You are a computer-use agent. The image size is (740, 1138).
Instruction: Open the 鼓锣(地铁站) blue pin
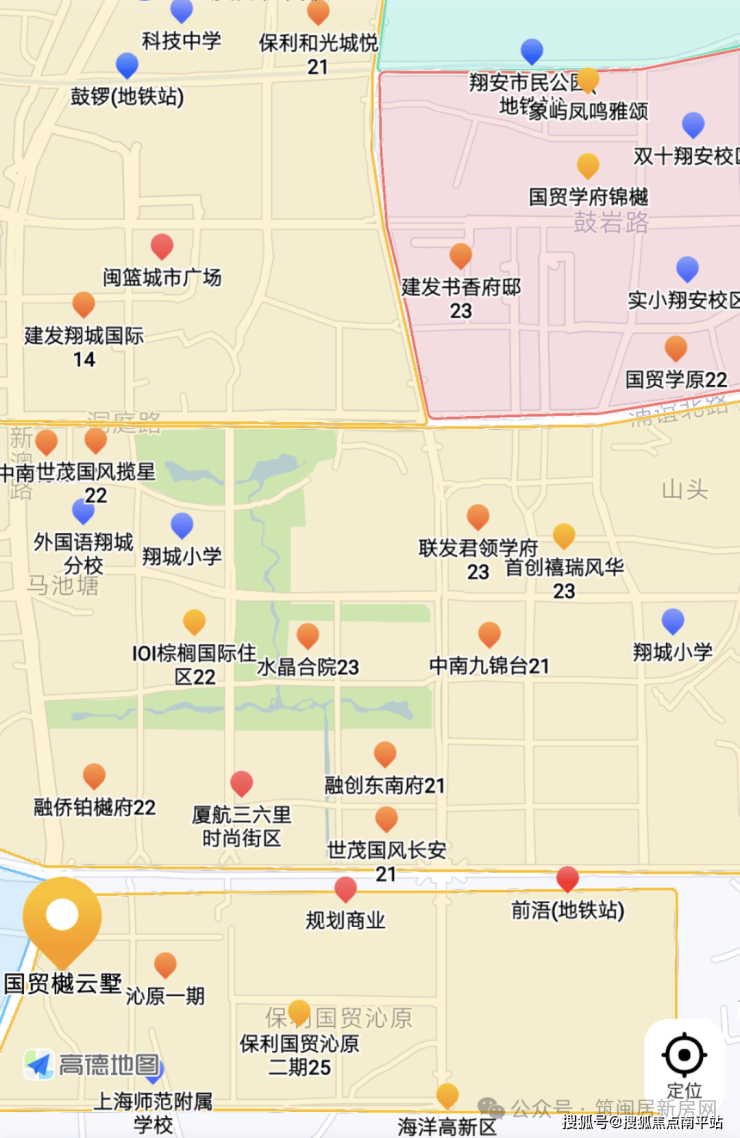click(127, 66)
